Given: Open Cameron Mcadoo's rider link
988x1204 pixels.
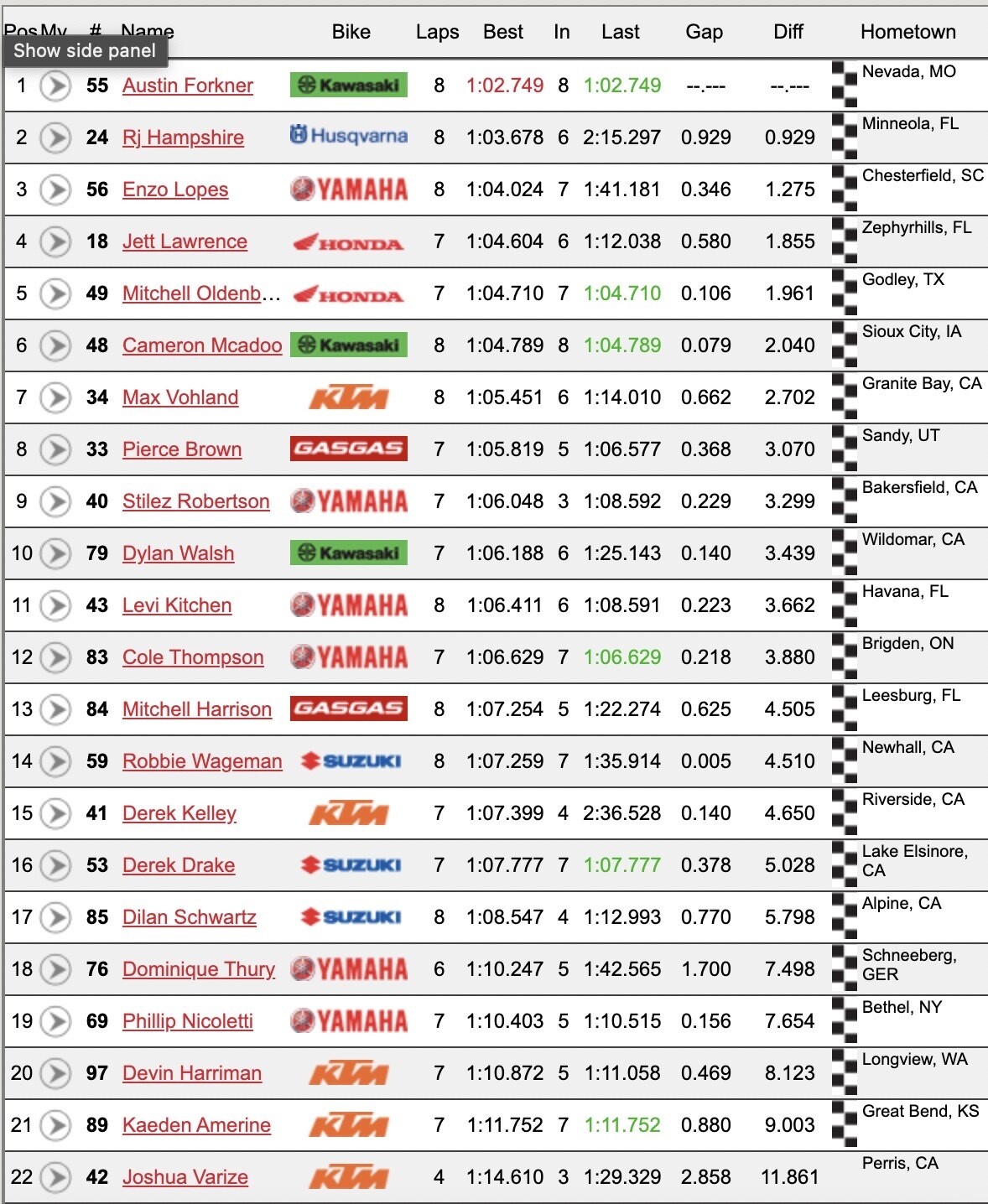Looking at the screenshot, I should click(x=202, y=345).
